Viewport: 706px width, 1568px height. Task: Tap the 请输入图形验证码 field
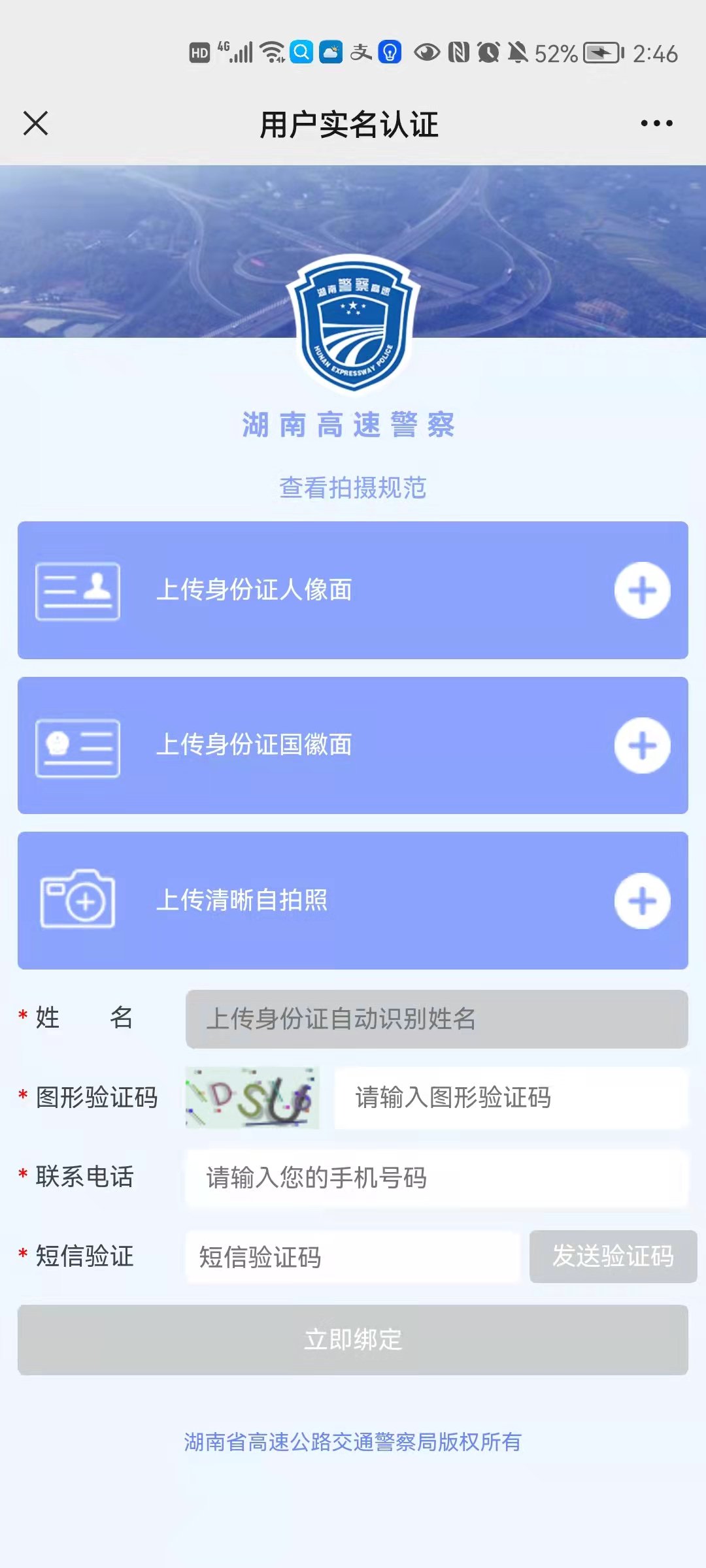510,1098
